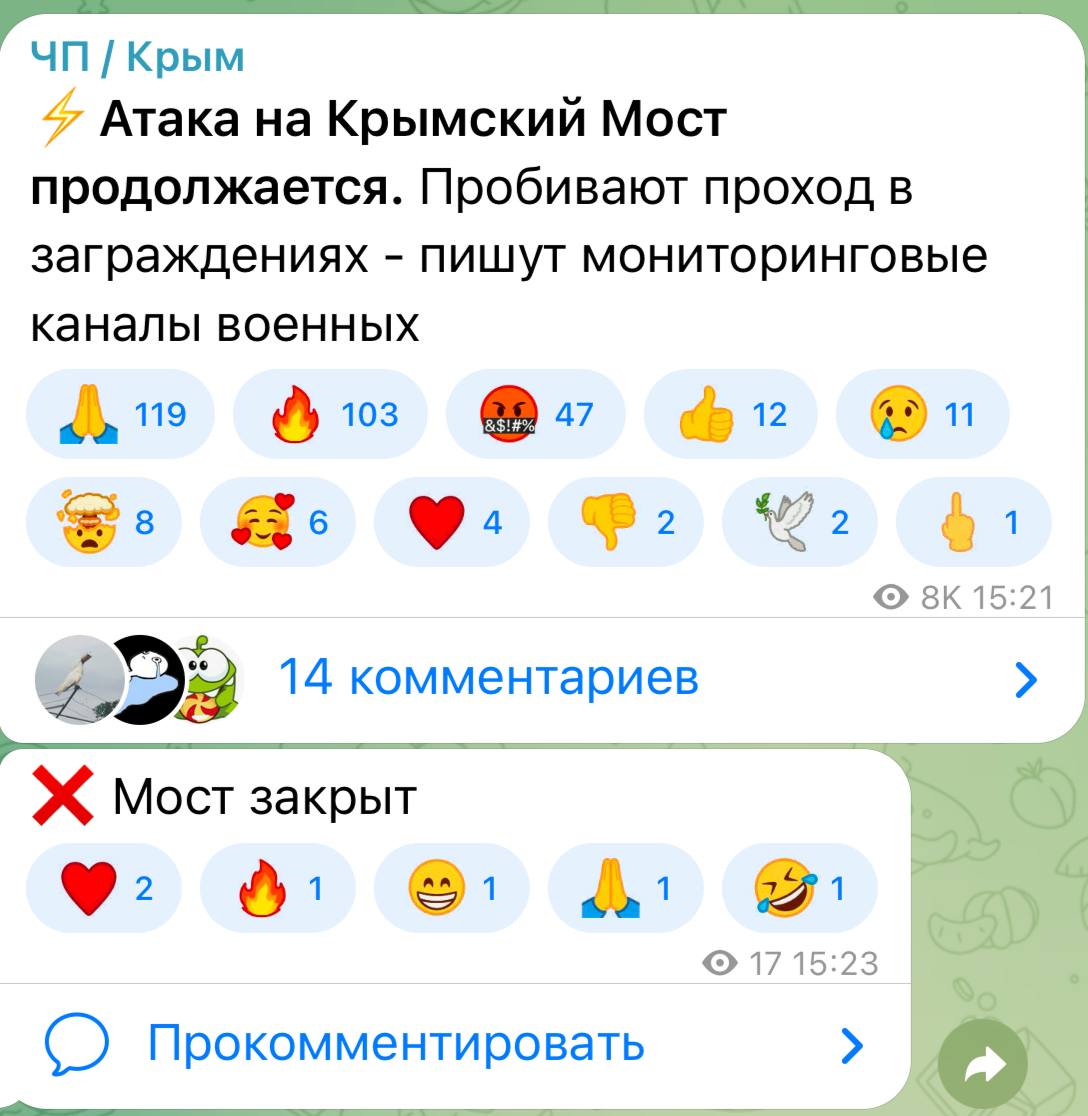Tap the angry swearing face reaction 47

pos(535,414)
